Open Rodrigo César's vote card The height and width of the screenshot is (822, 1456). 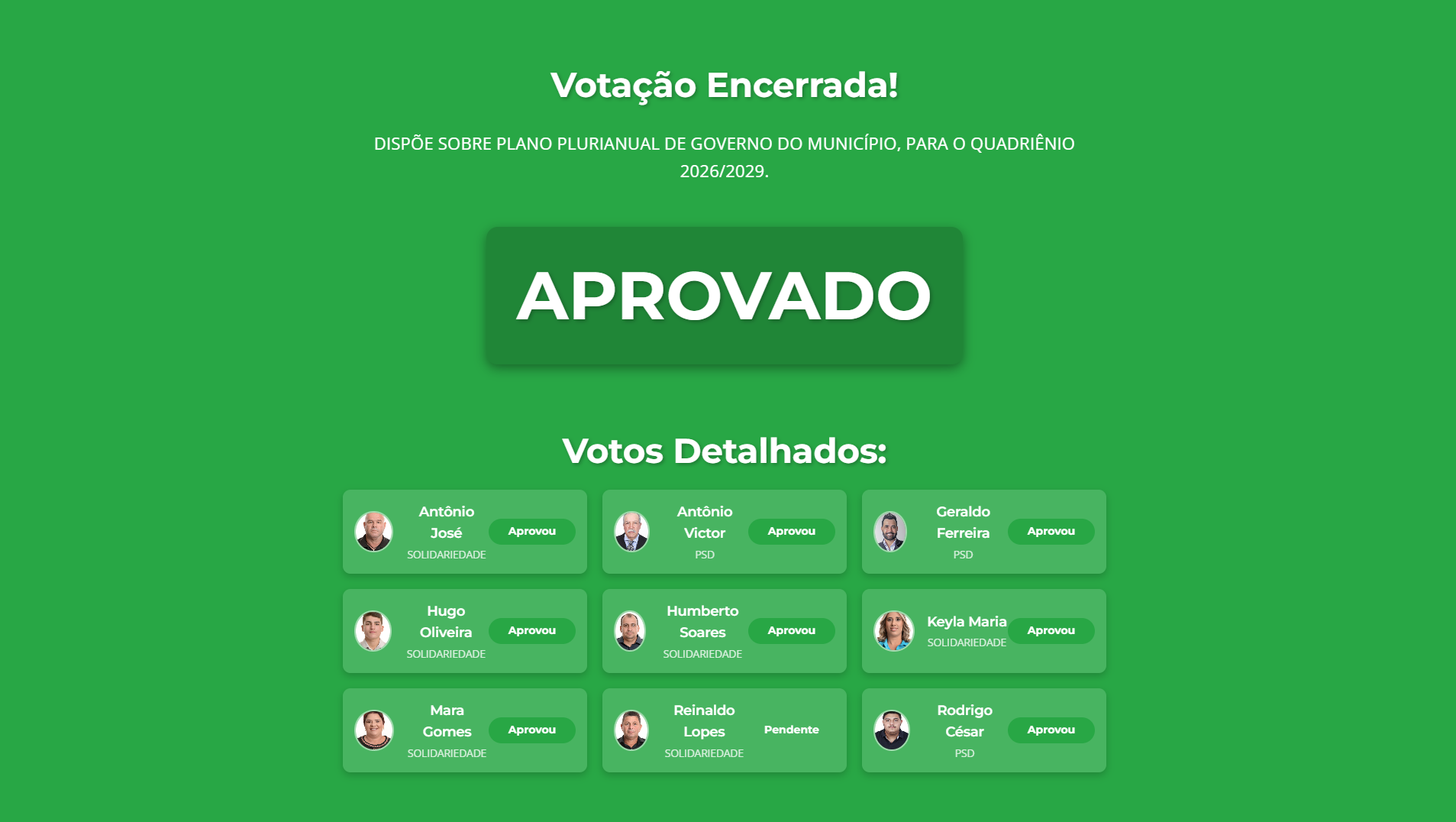click(x=983, y=730)
